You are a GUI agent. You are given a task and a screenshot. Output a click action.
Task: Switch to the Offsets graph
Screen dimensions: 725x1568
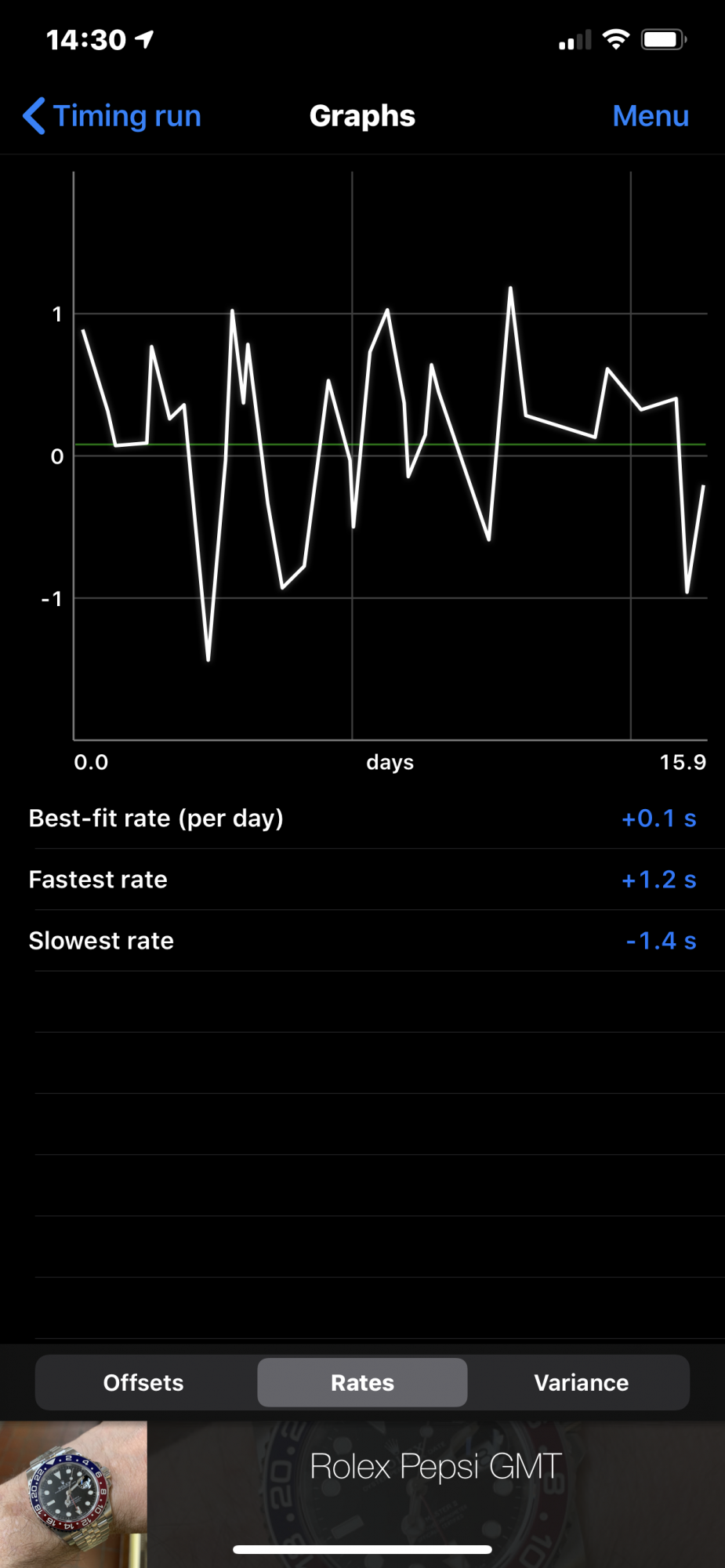[144, 1382]
